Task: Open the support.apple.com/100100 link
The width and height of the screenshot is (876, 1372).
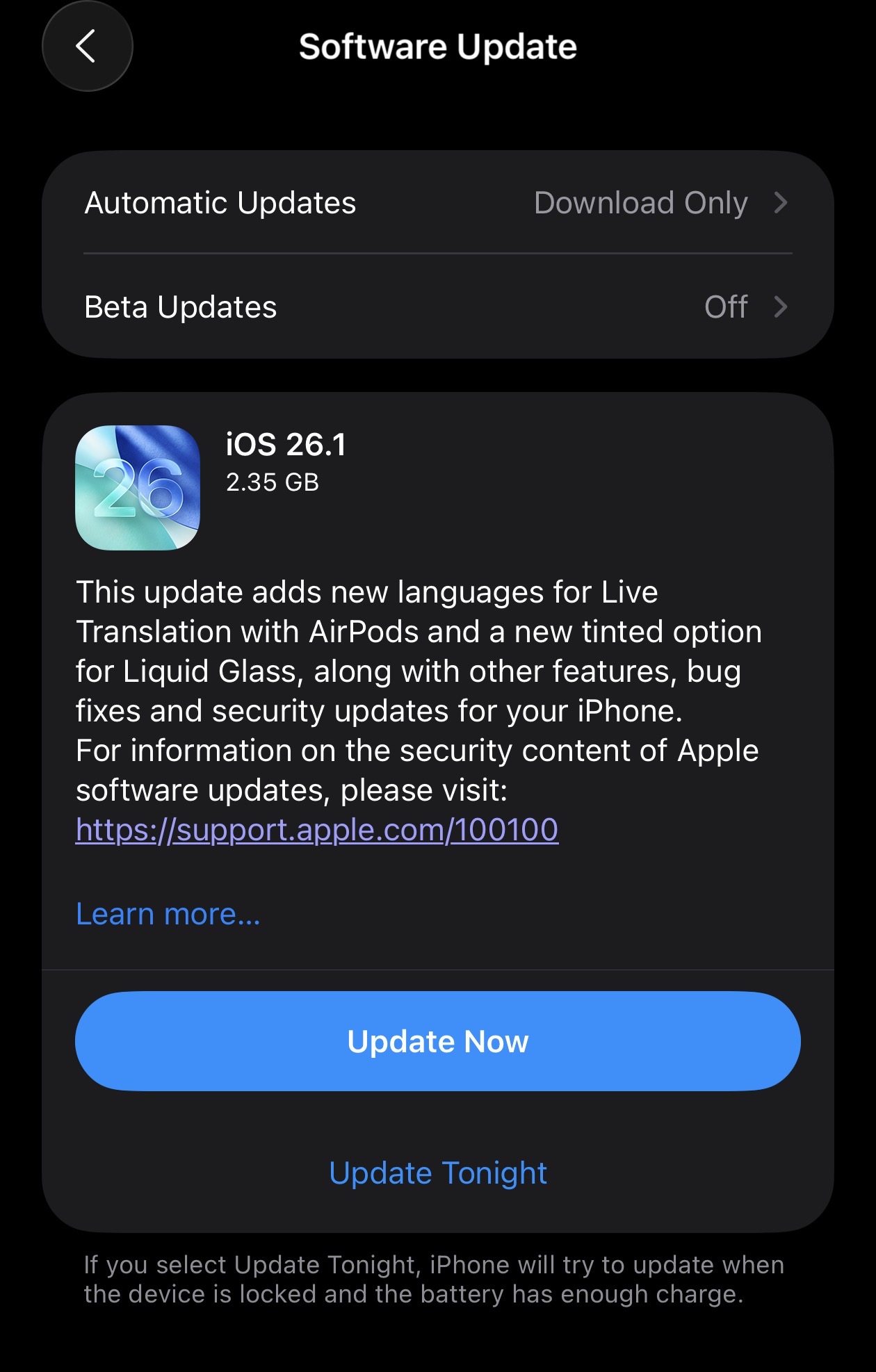Action: coord(317,830)
